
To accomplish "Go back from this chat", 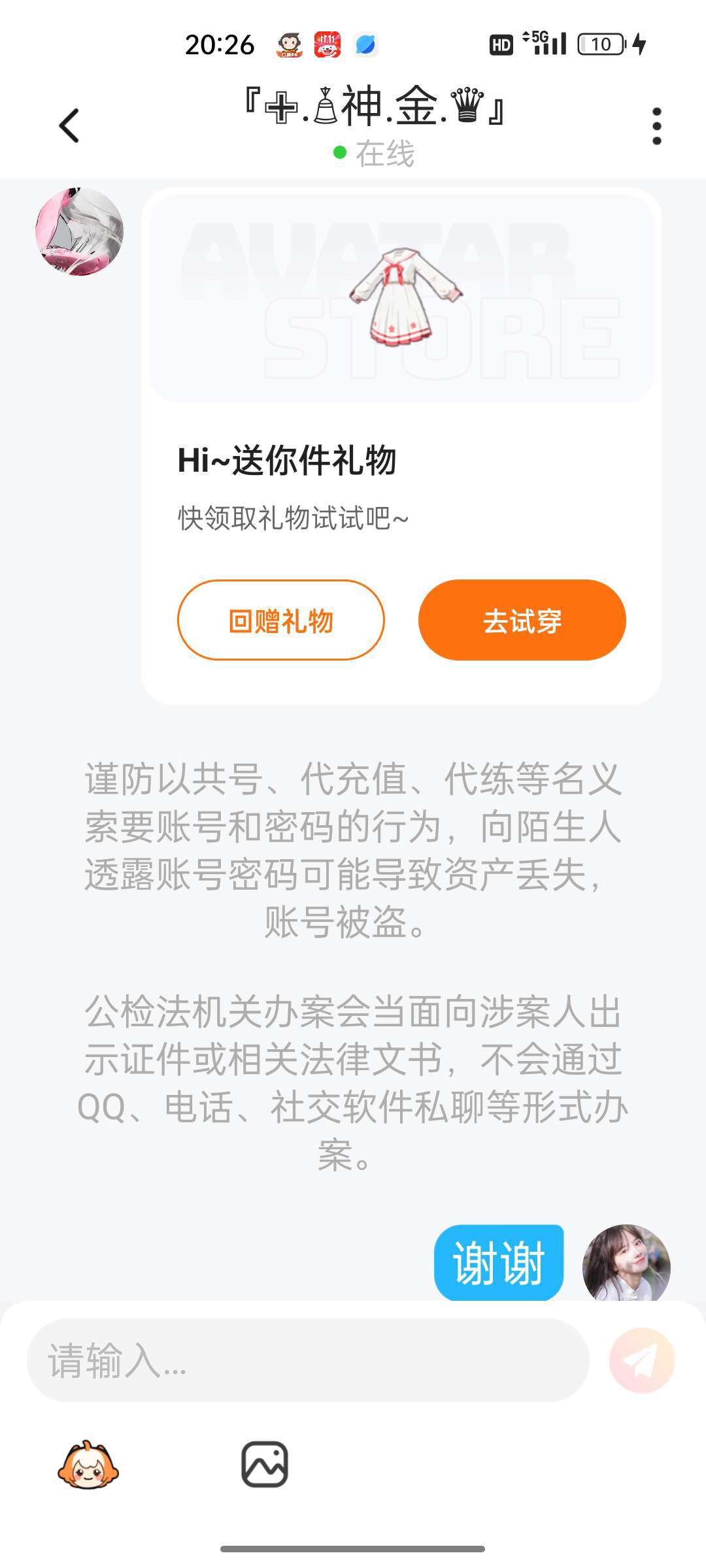I will click(x=69, y=125).
